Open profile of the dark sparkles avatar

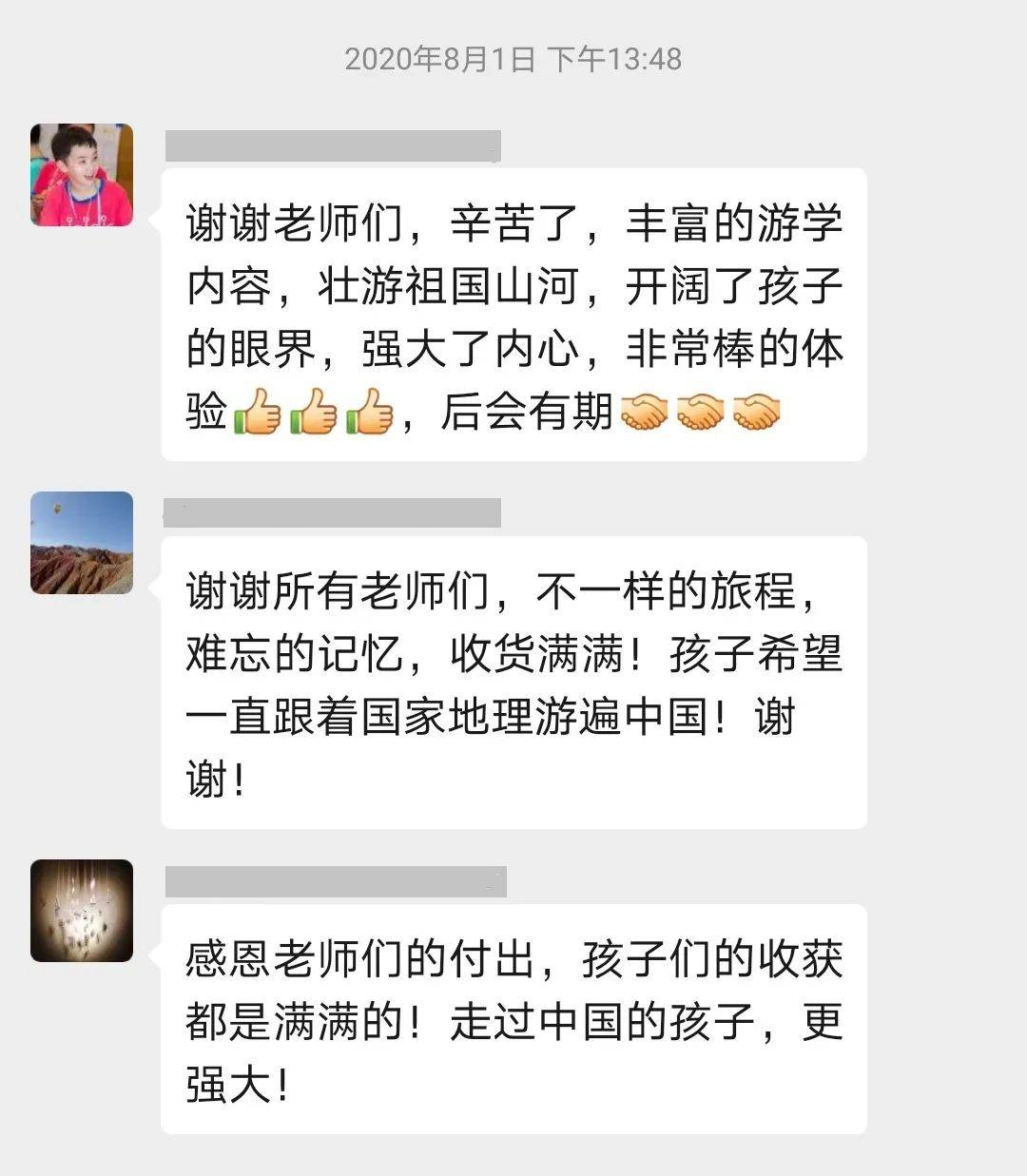(x=82, y=911)
